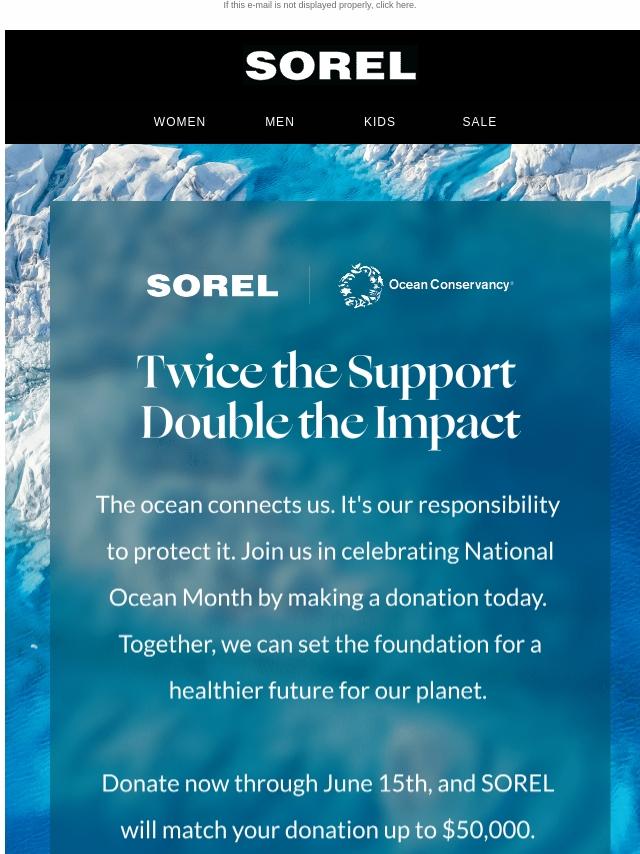Browse the KIDS category
The image size is (640, 854).
click(380, 122)
